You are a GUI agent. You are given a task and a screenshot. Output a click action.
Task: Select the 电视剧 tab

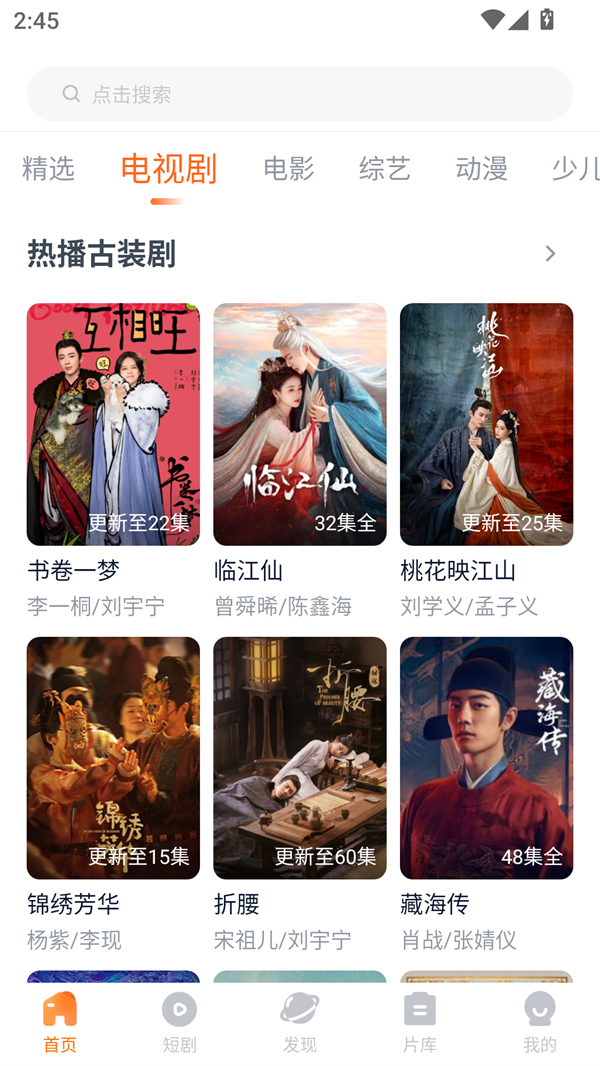point(168,168)
